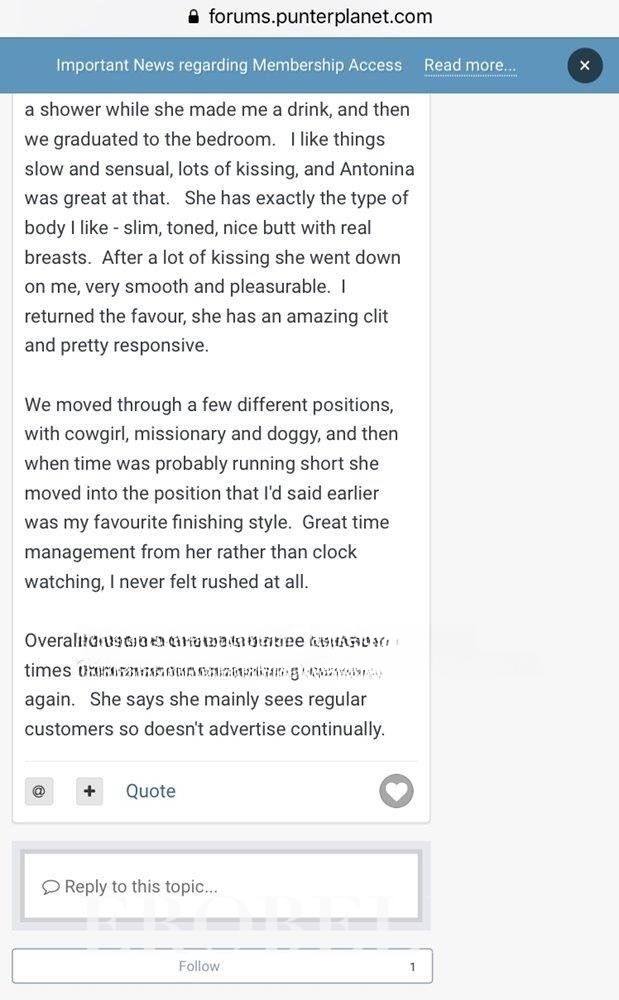This screenshot has width=619, height=1000.
Task: Tap the @ mention button
Action: point(39,791)
